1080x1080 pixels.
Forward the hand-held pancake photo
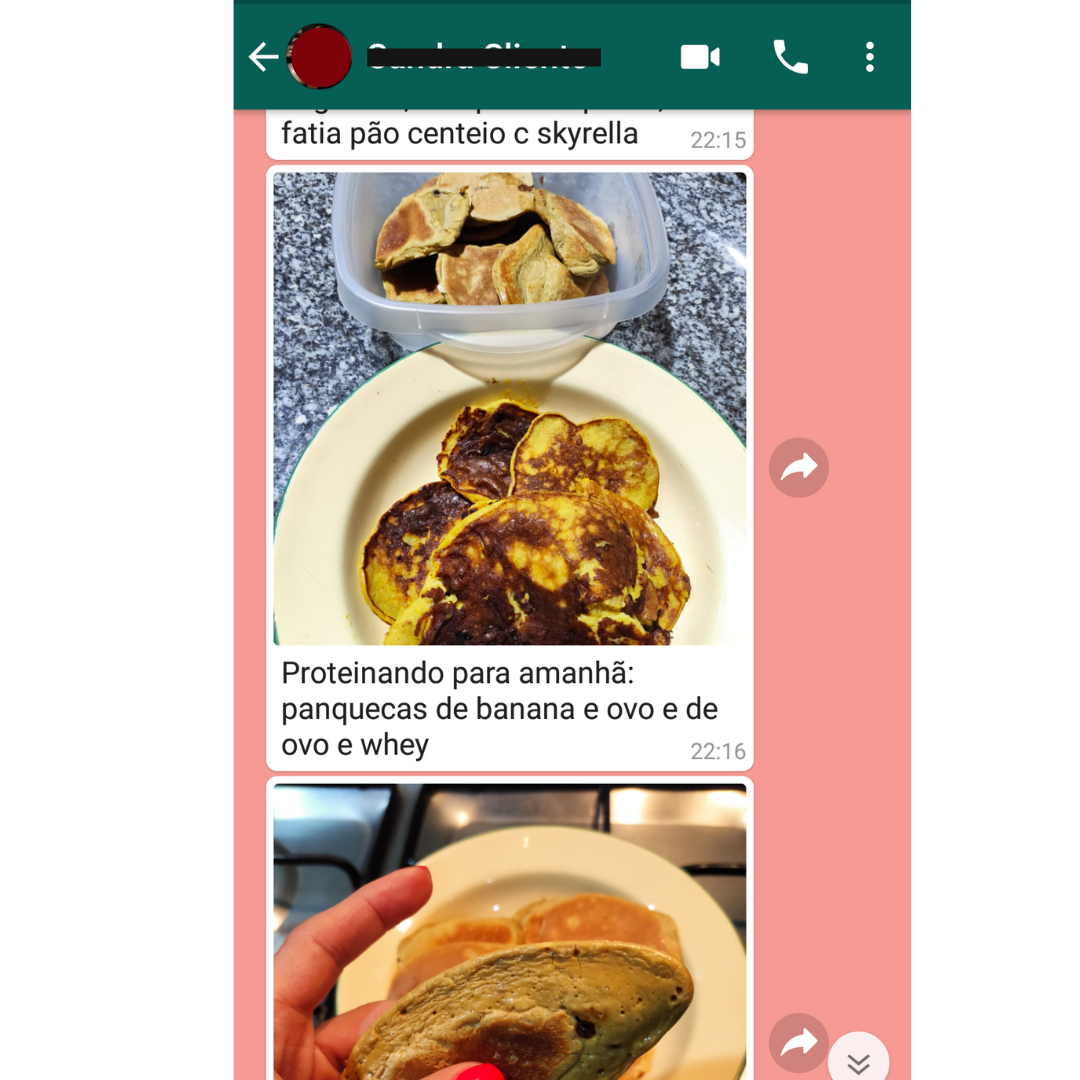coord(798,1043)
